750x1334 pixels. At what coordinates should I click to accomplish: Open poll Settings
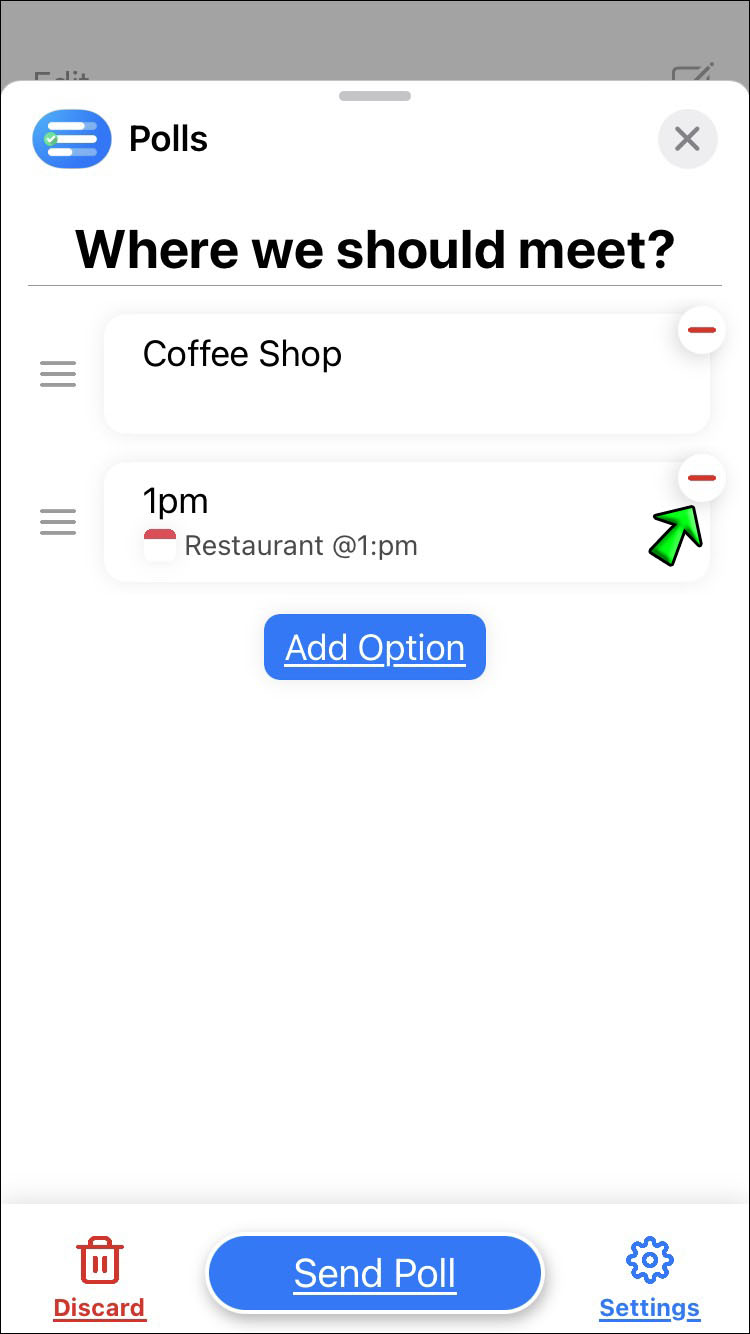pyautogui.click(x=649, y=1277)
